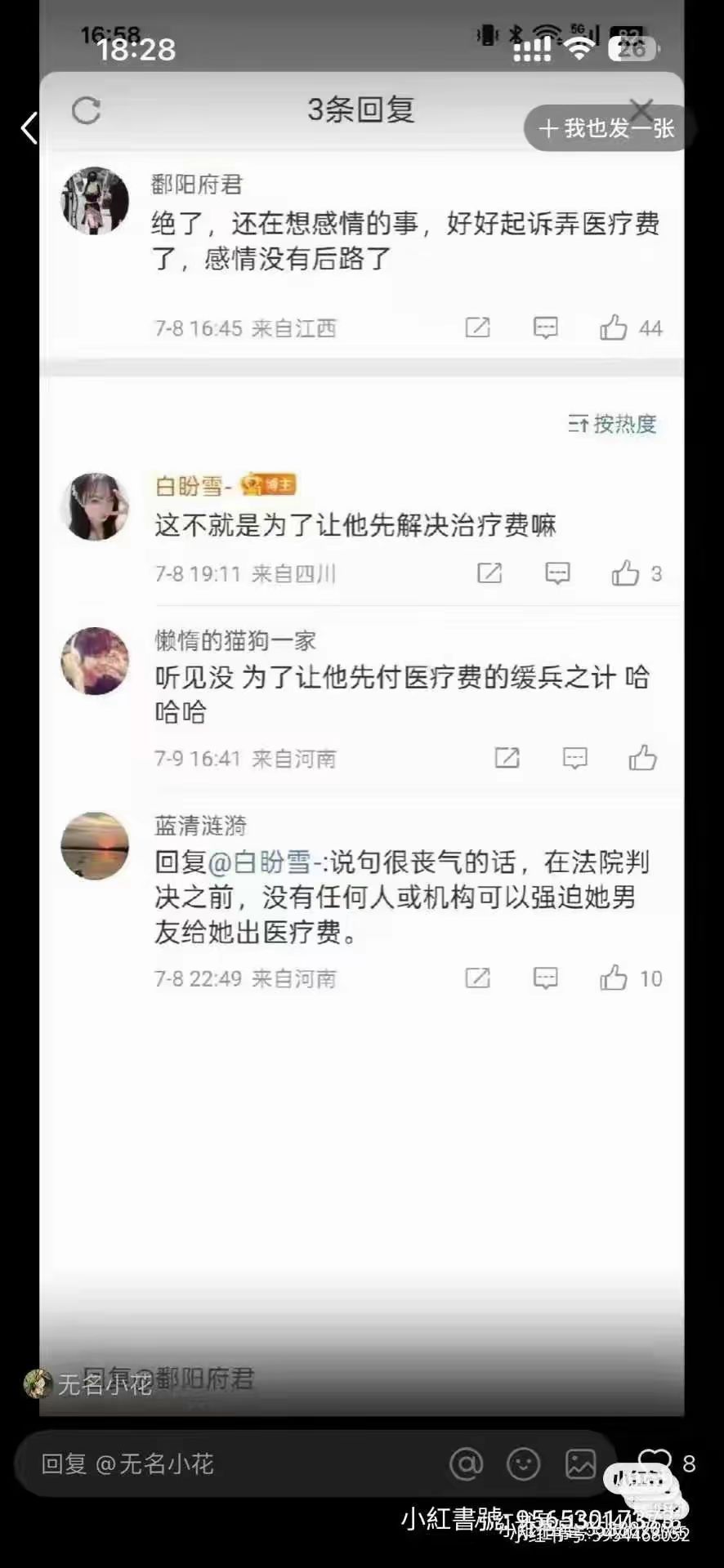The width and height of the screenshot is (724, 1568).
Task: Like this comment with the heart icon
Action: tap(654, 1462)
